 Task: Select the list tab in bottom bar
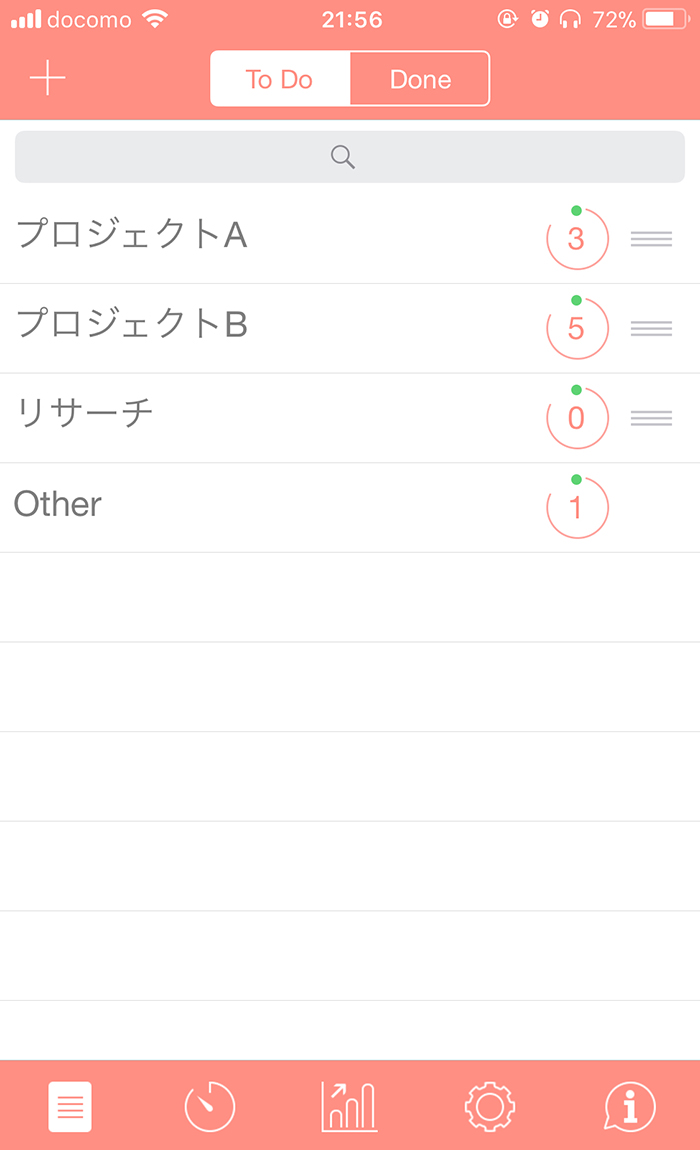pos(70,1106)
